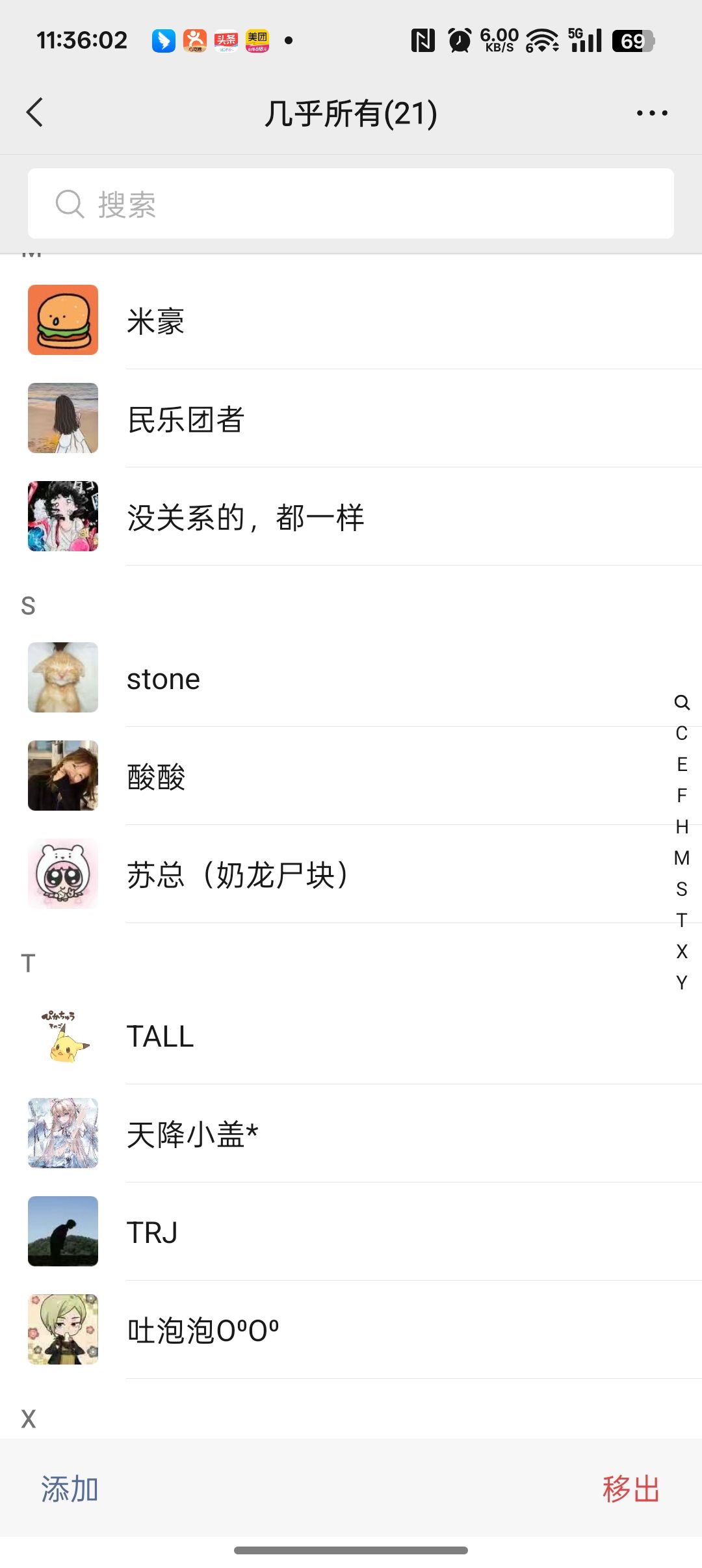
Task: Jump to letter C in the index
Action: (x=681, y=733)
